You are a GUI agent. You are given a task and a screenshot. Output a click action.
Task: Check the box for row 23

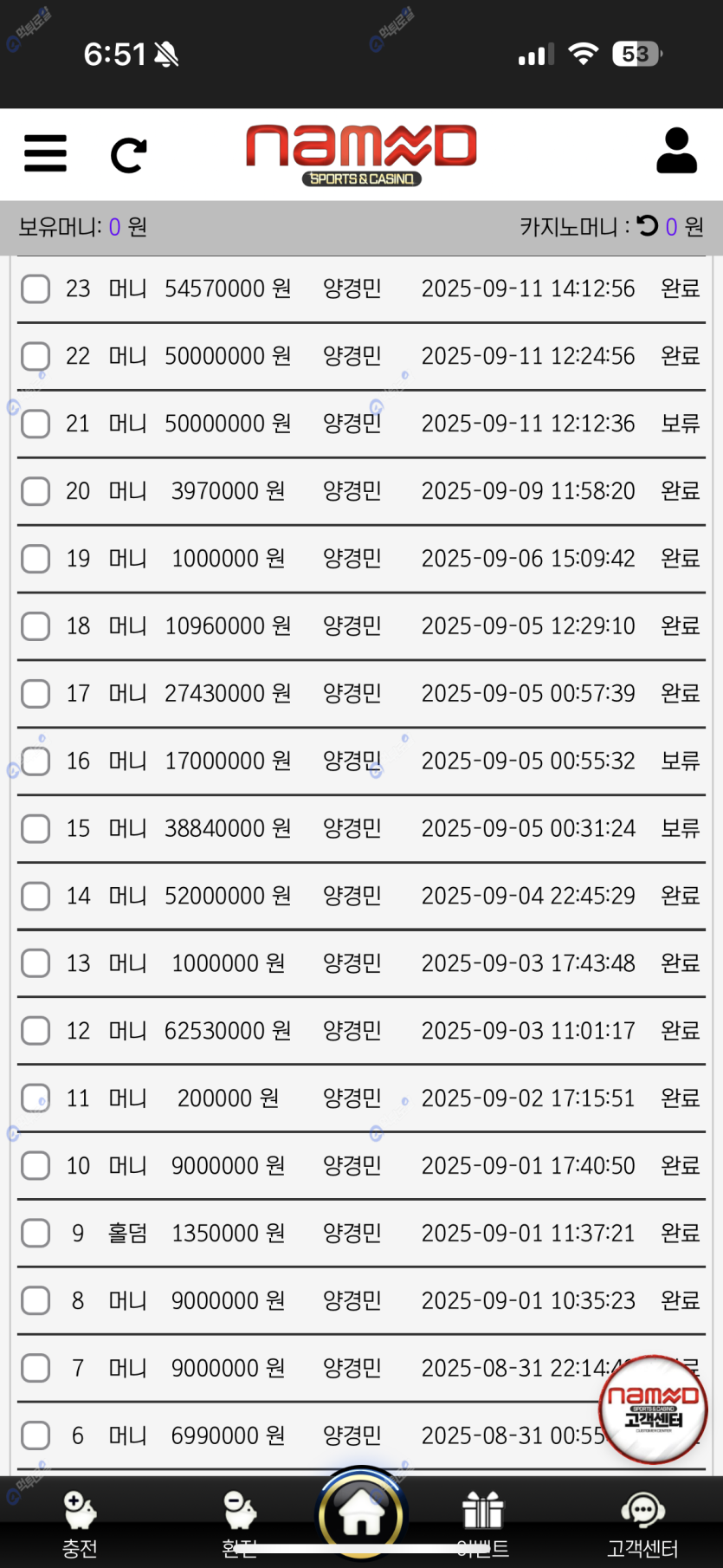(x=36, y=288)
